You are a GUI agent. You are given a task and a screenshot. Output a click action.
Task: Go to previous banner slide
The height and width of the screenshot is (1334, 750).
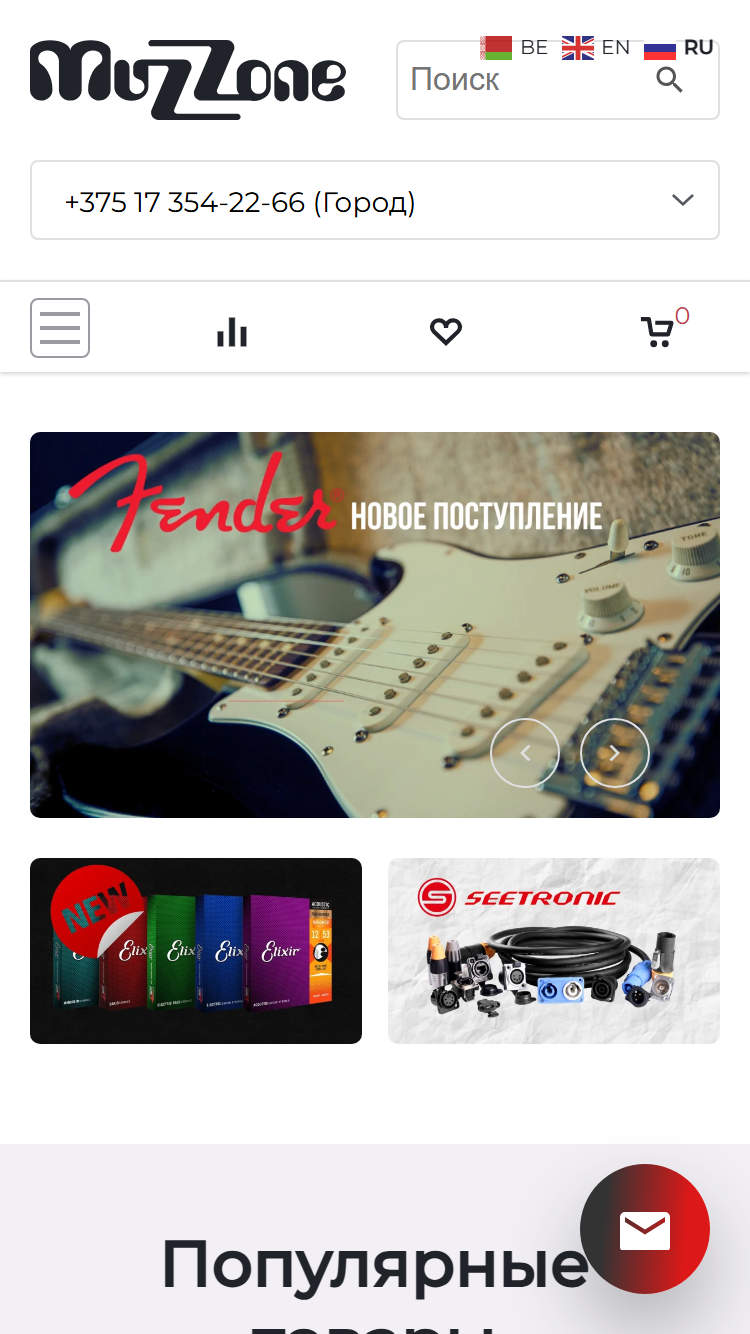[525, 753]
